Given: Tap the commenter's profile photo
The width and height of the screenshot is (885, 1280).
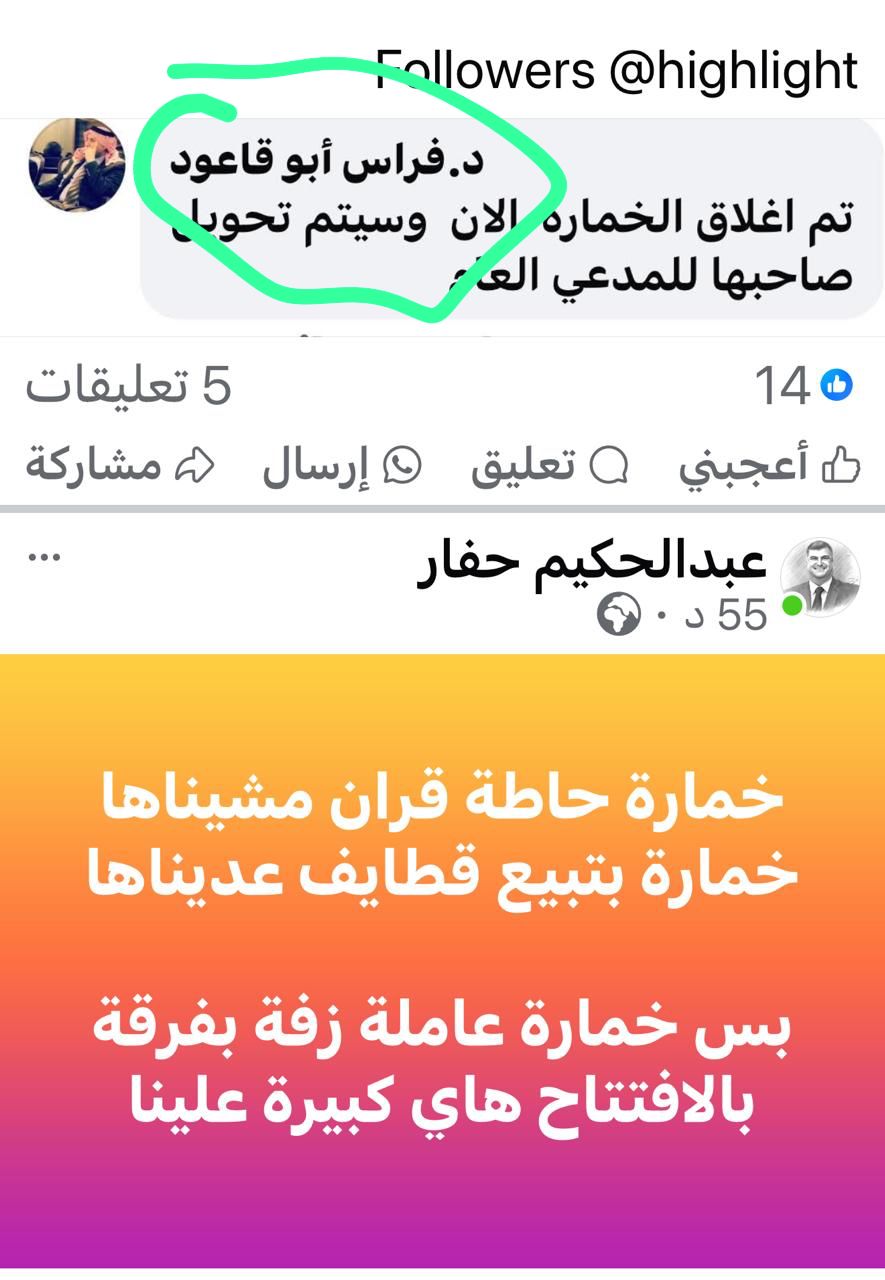Looking at the screenshot, I should (76, 166).
